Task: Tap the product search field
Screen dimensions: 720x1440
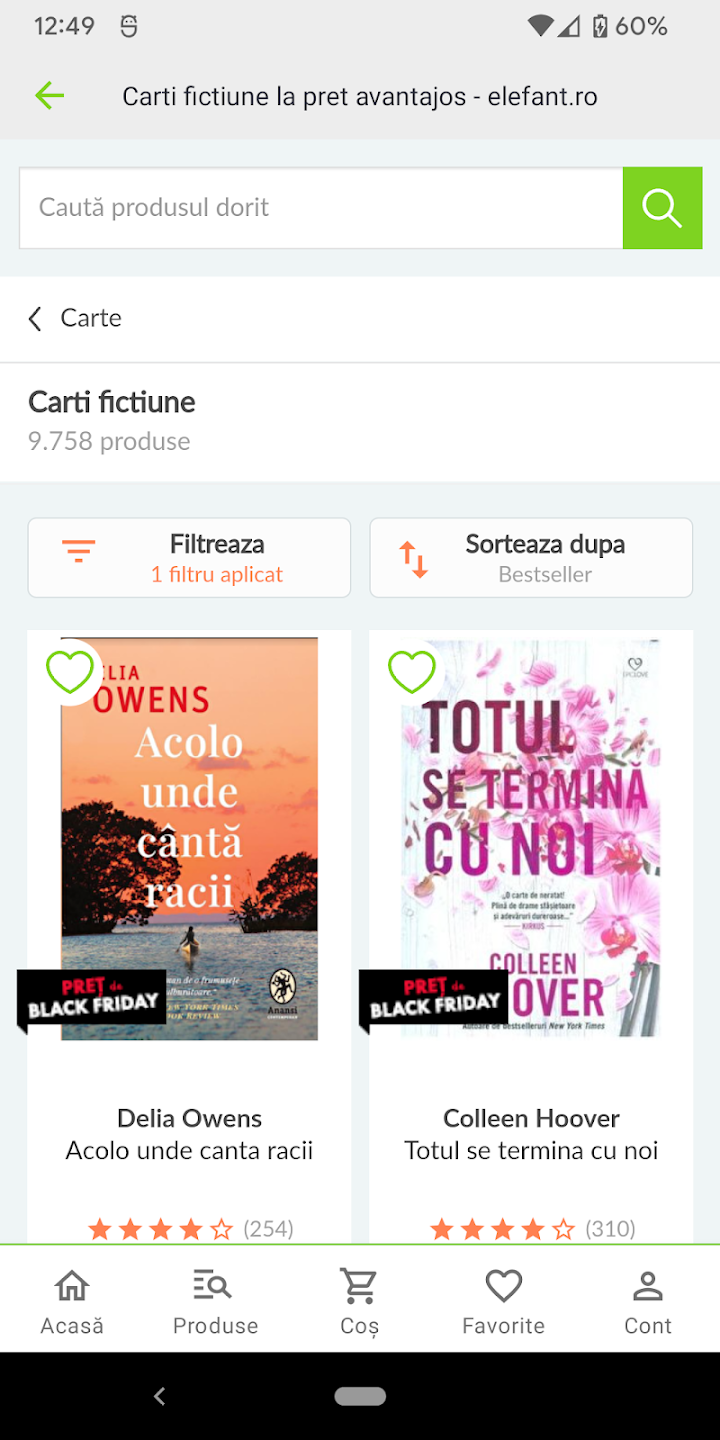Action: point(320,208)
